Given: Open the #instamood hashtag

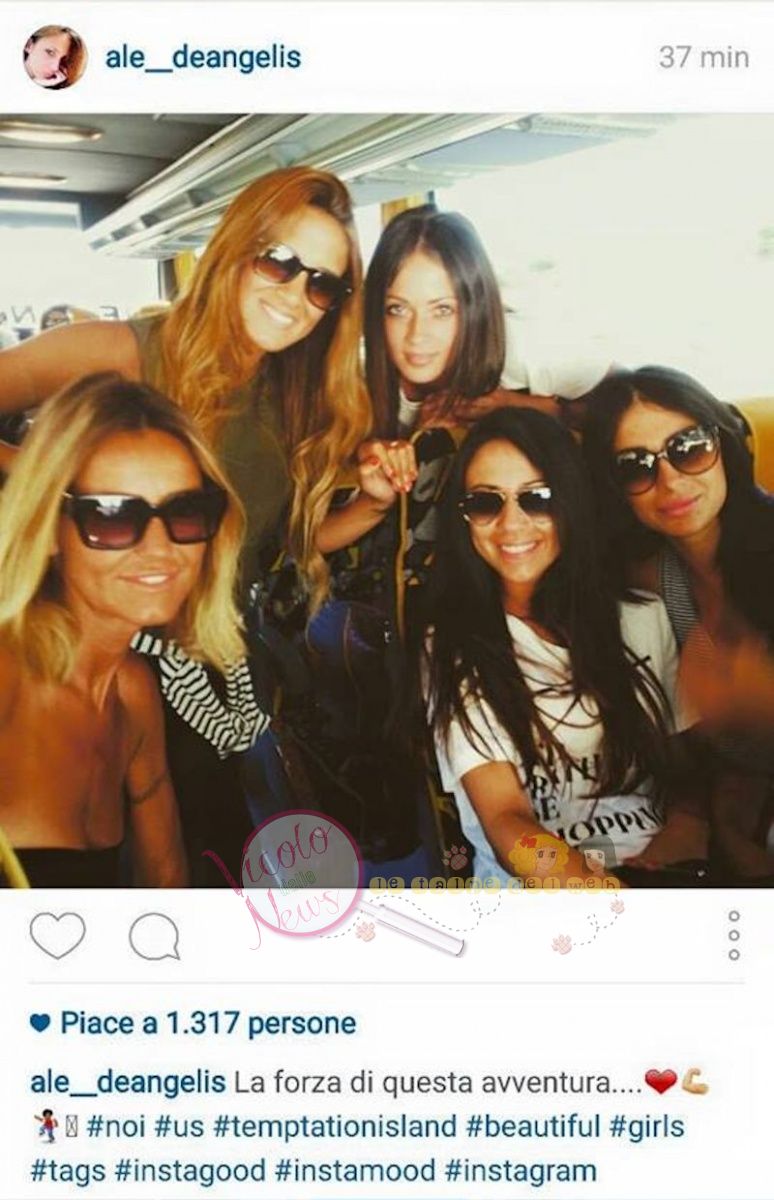Looking at the screenshot, I should tap(356, 1169).
